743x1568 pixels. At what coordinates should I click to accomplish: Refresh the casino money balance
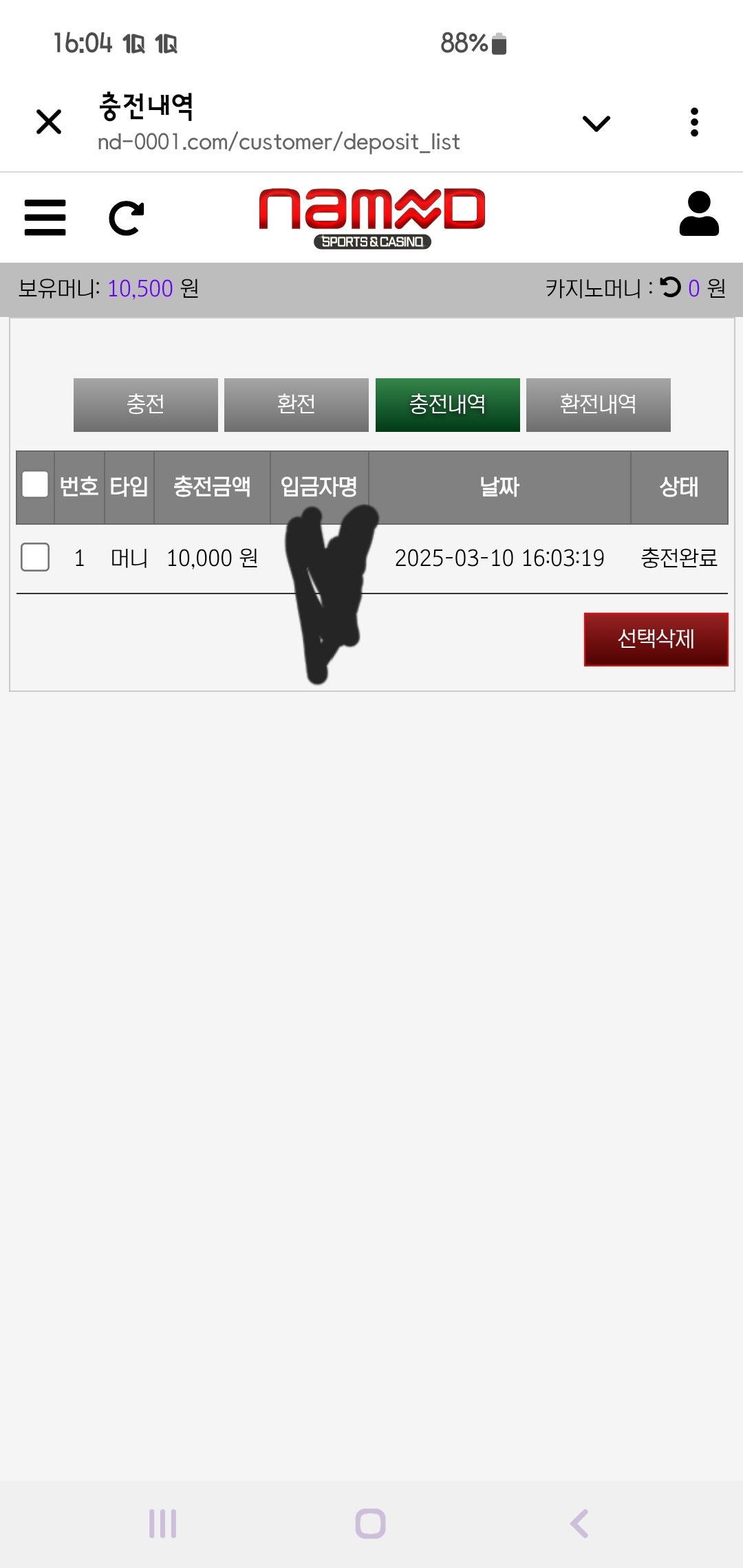point(670,287)
